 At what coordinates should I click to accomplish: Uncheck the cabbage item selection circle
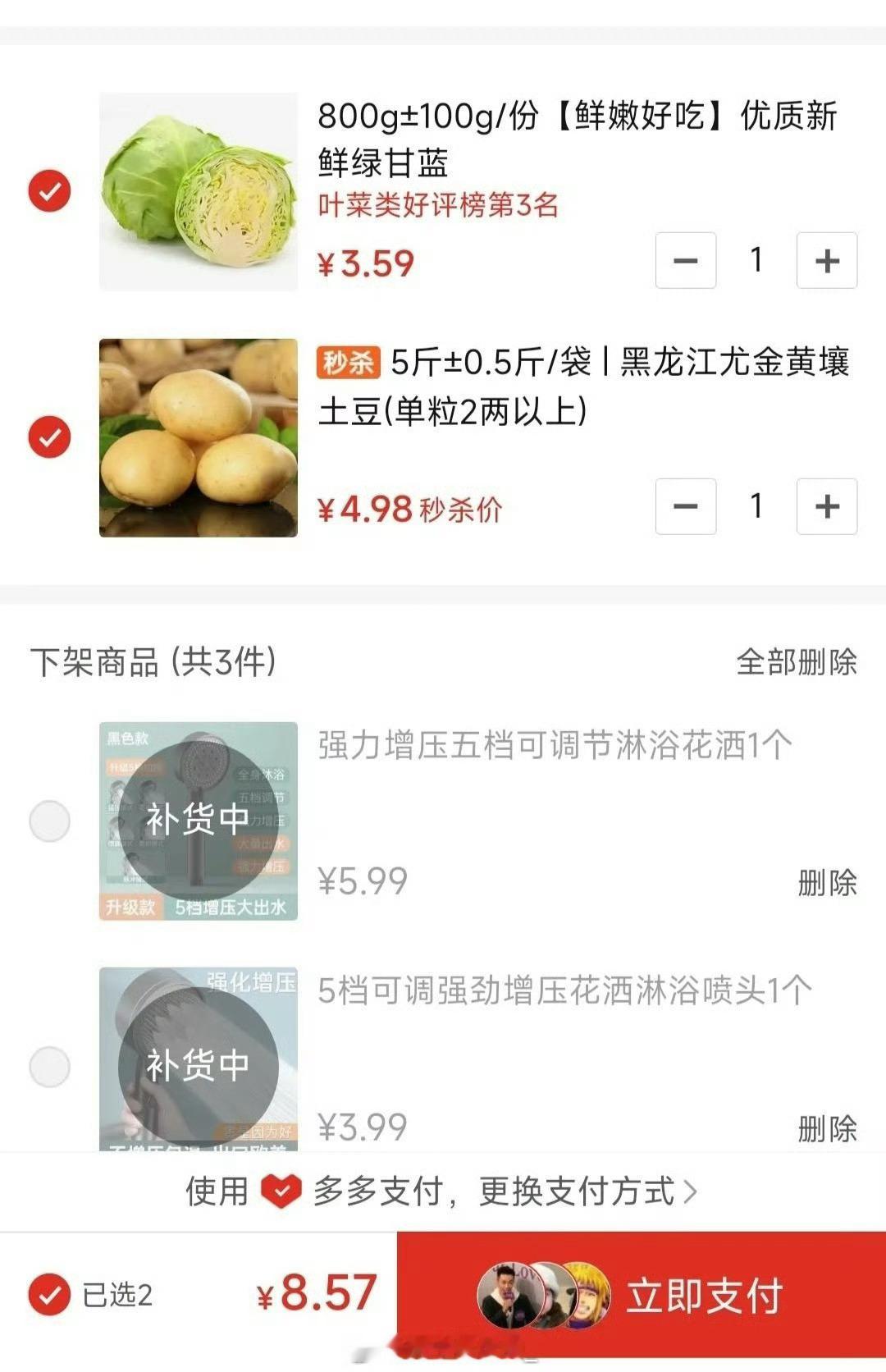[x=48, y=190]
